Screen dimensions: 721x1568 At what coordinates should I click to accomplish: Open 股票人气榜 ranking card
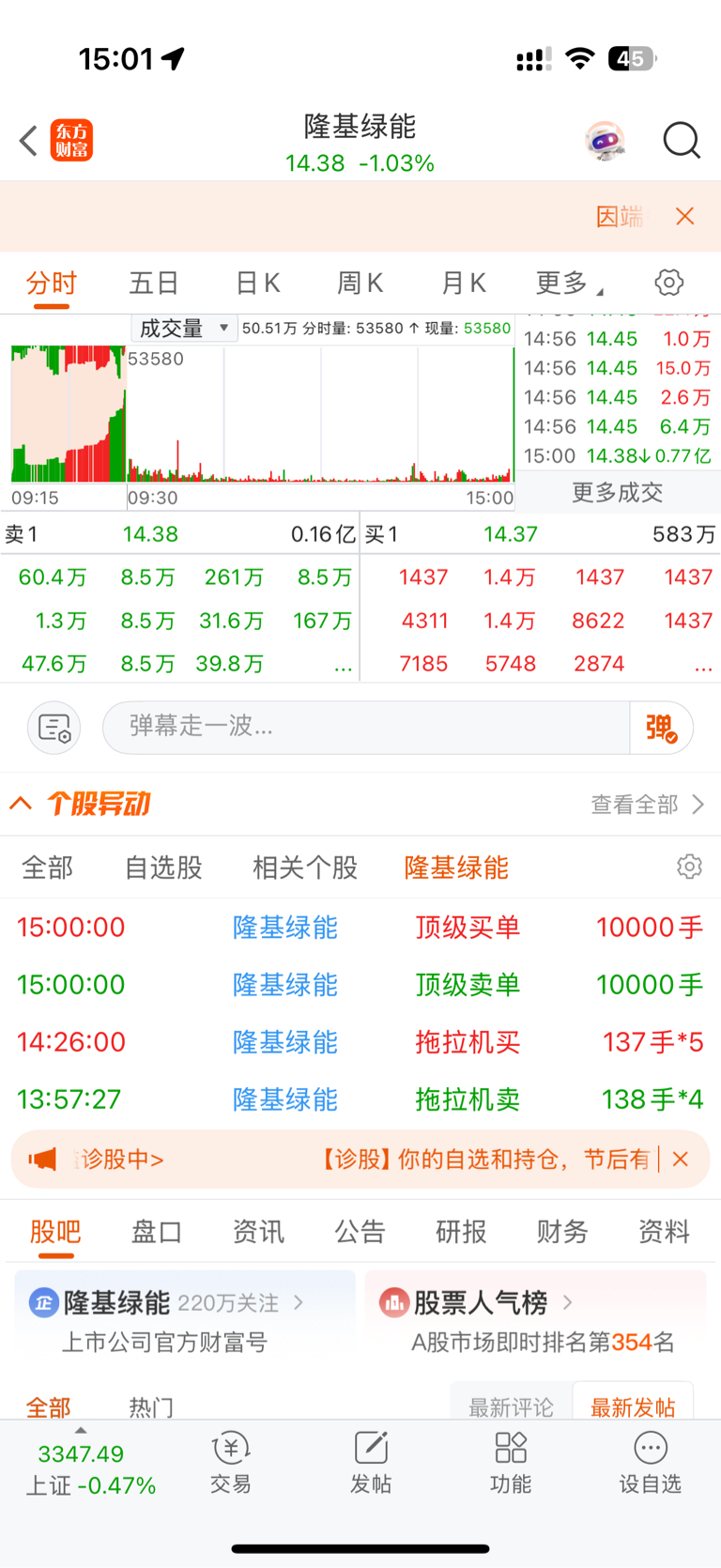[x=535, y=1321]
